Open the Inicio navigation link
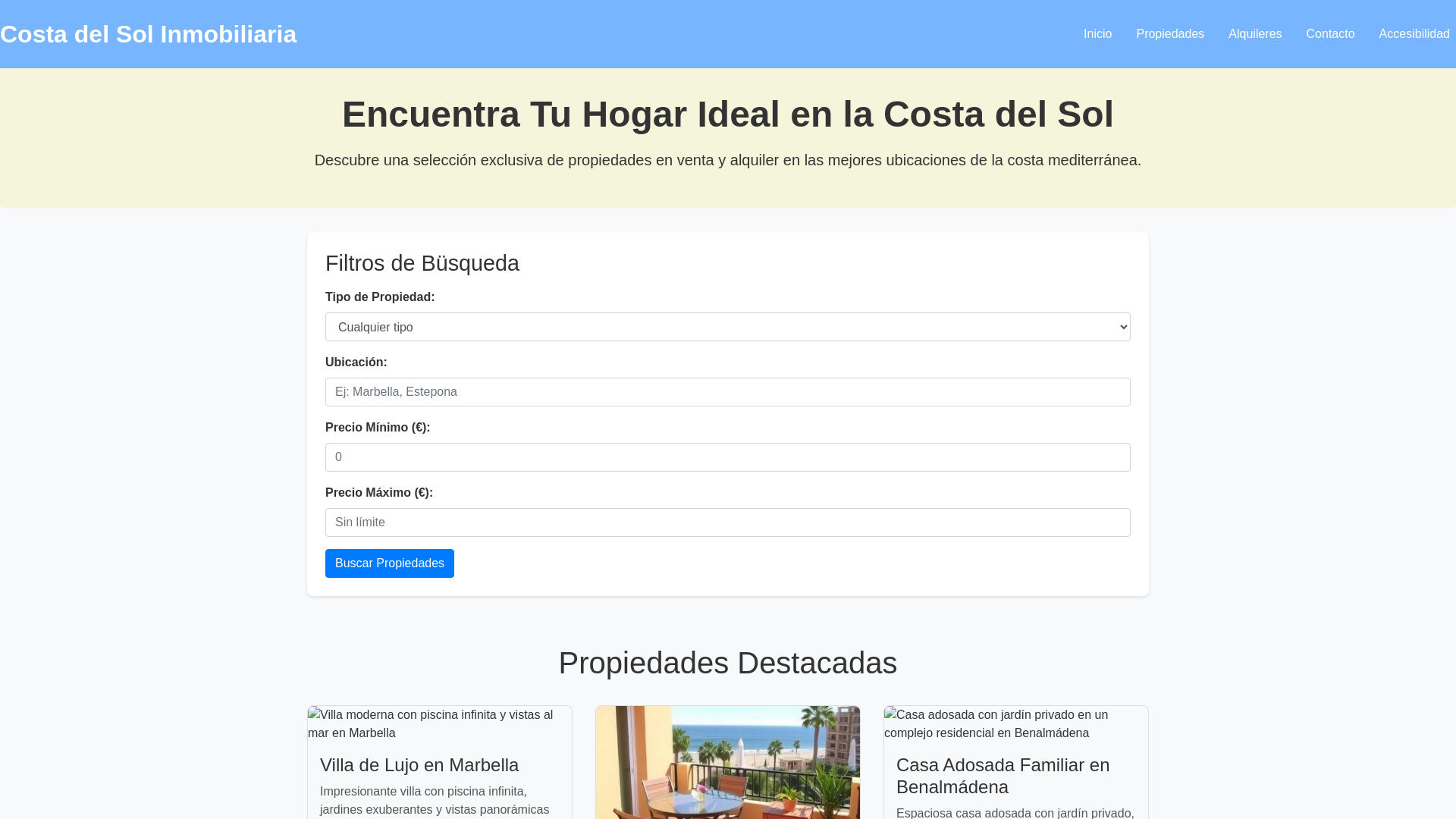The width and height of the screenshot is (1456, 819). (1097, 34)
